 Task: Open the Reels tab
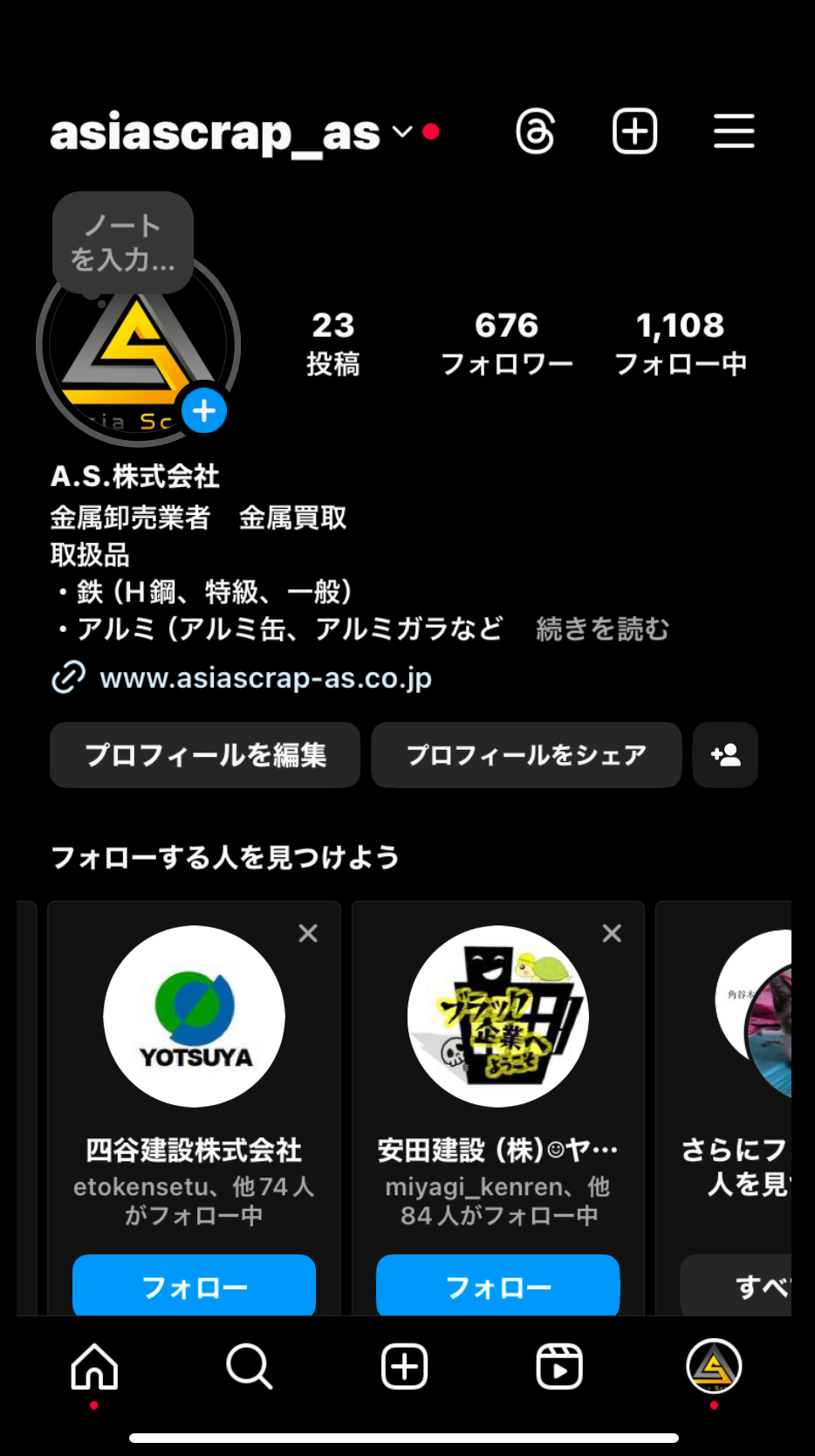coord(558,1366)
